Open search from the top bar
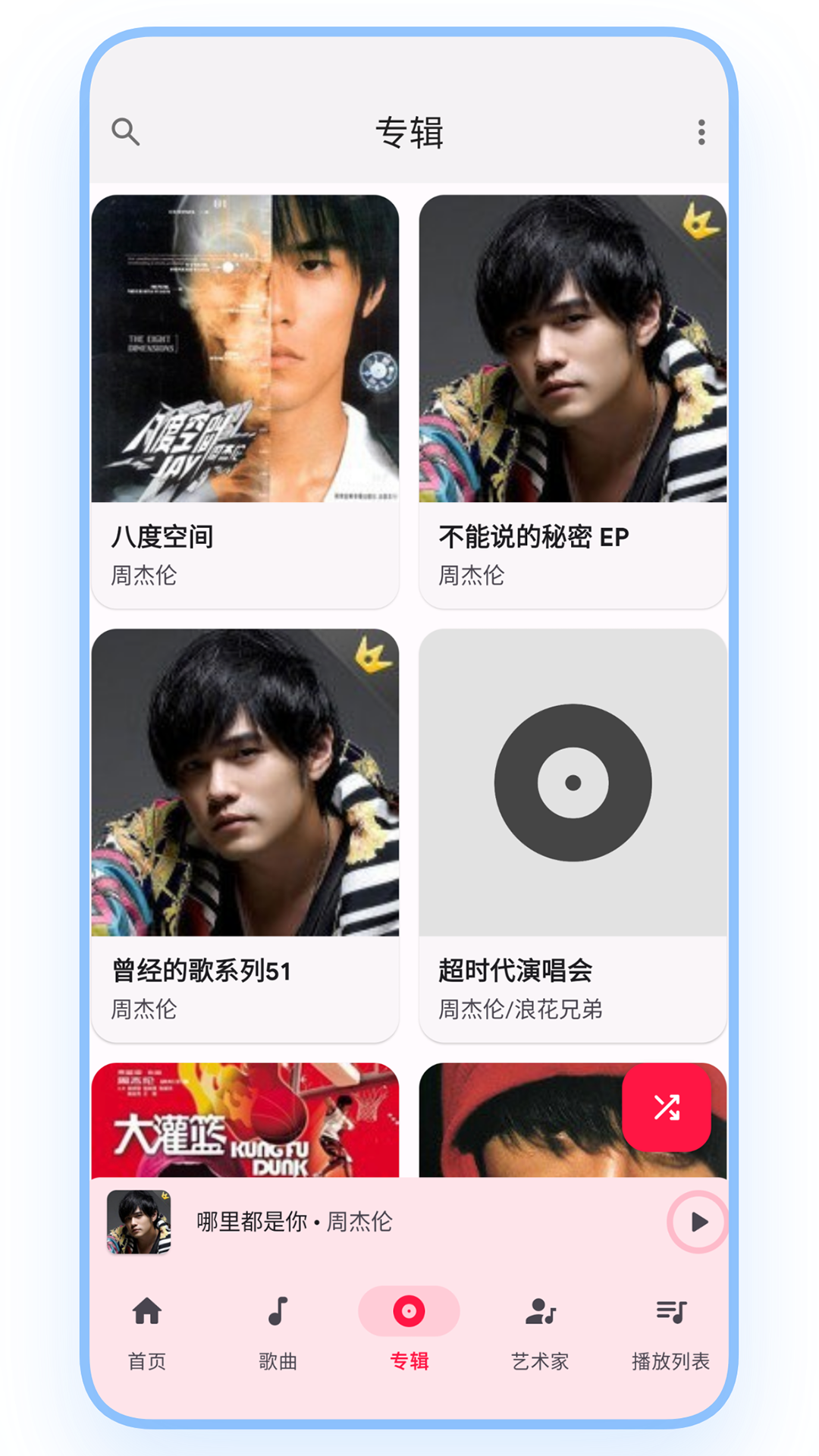 [126, 132]
